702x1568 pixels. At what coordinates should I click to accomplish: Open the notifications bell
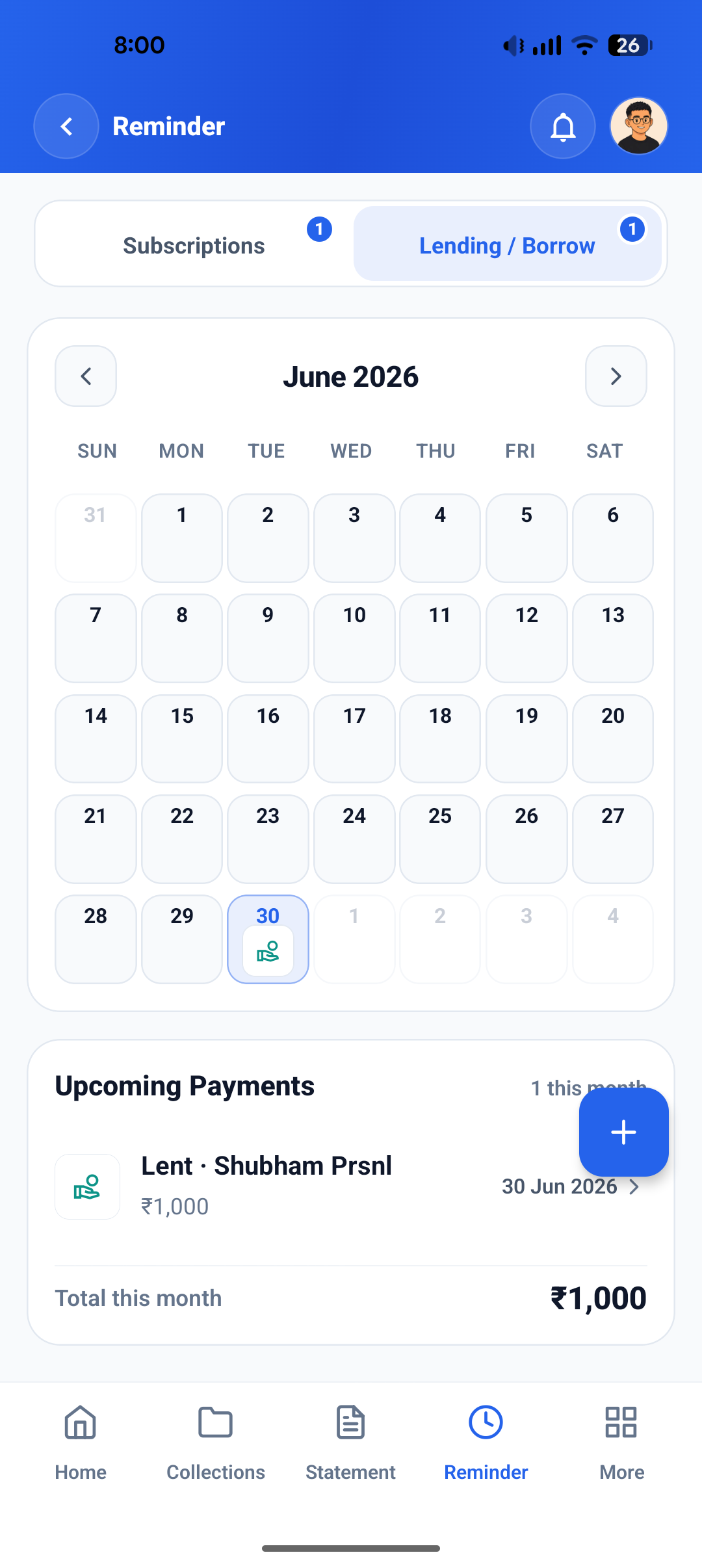click(563, 126)
